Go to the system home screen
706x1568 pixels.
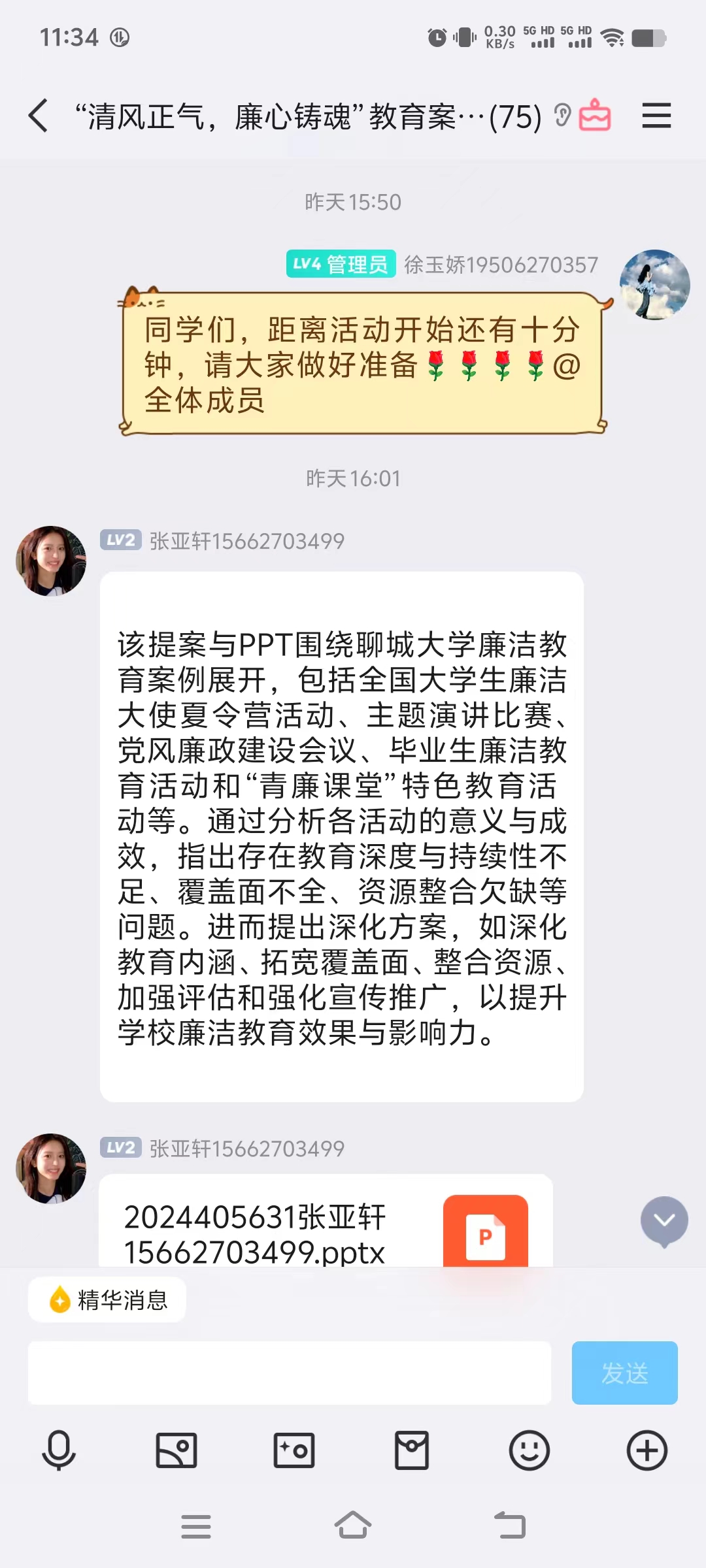click(353, 1526)
